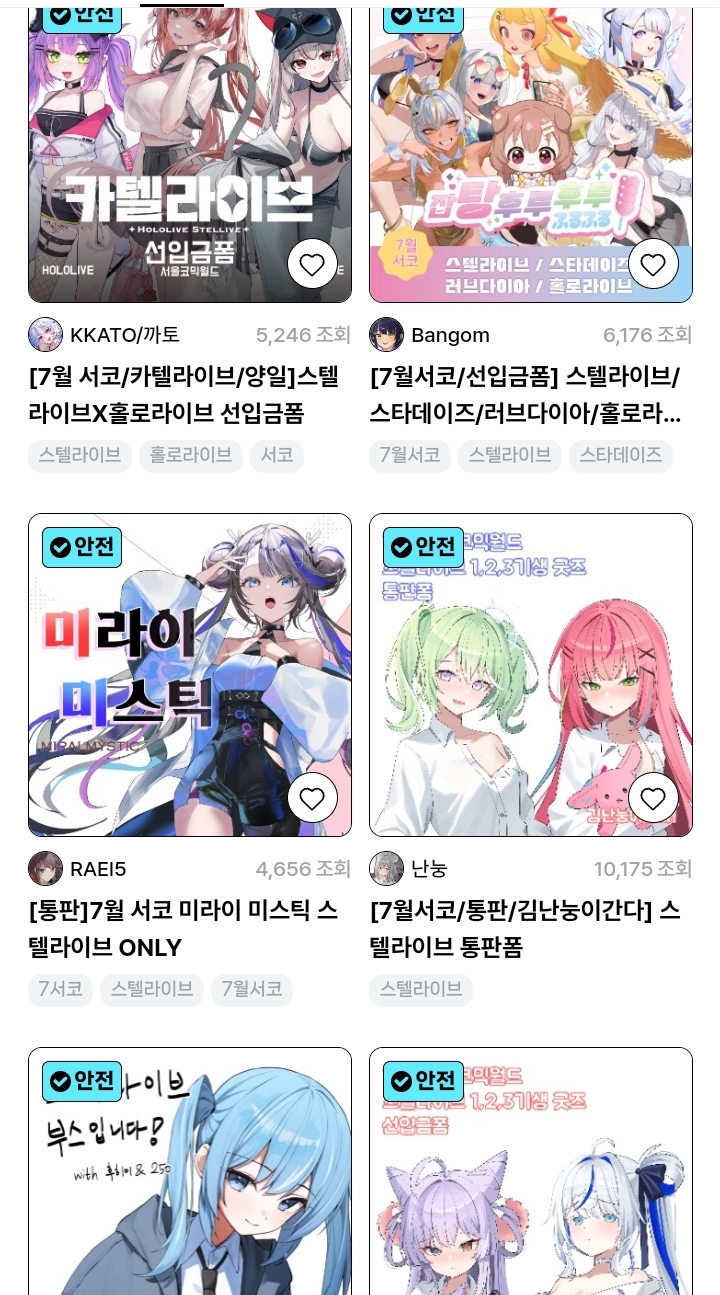
Task: Select the 7월서코 tag under Bangom's form
Action: point(410,456)
